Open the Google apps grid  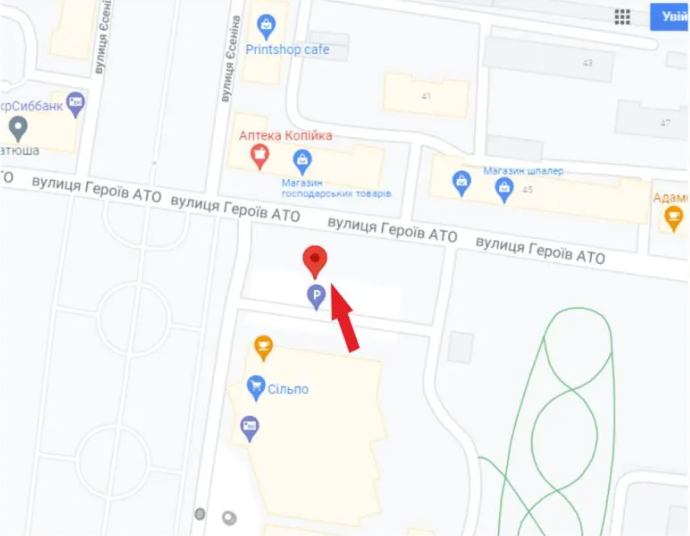pos(623,17)
